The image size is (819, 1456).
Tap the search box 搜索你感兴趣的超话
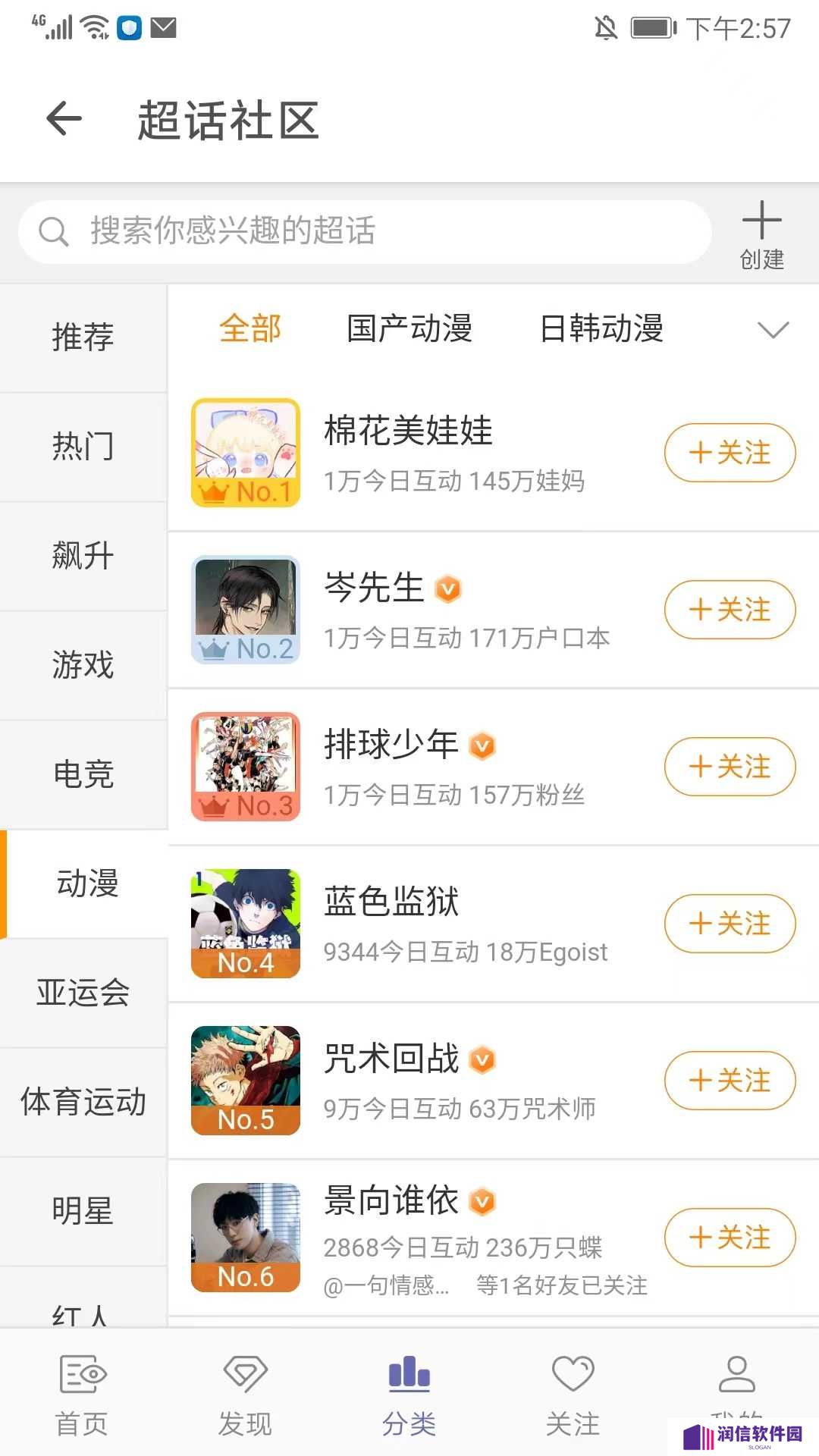coord(365,231)
